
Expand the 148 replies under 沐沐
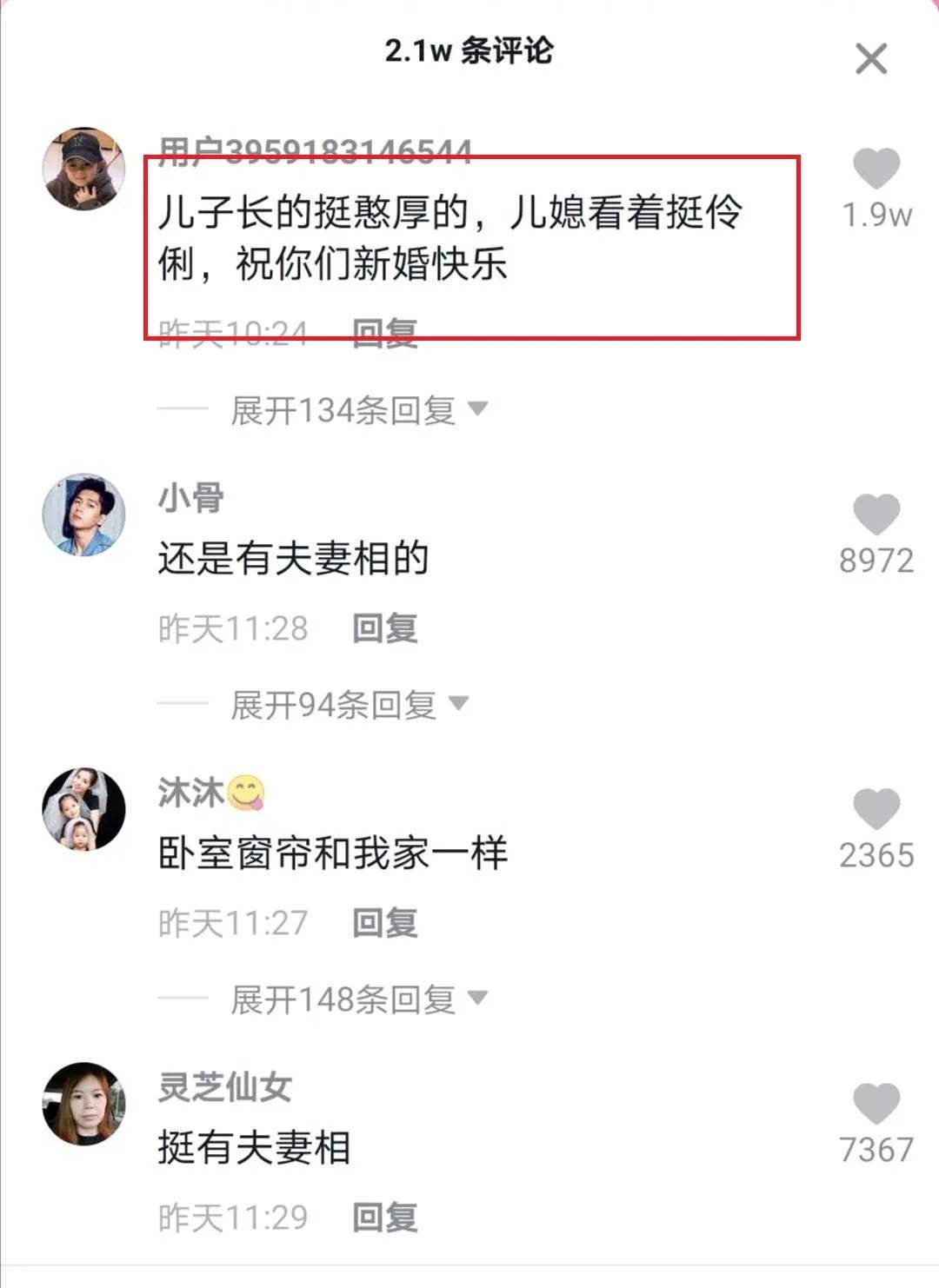click(358, 999)
